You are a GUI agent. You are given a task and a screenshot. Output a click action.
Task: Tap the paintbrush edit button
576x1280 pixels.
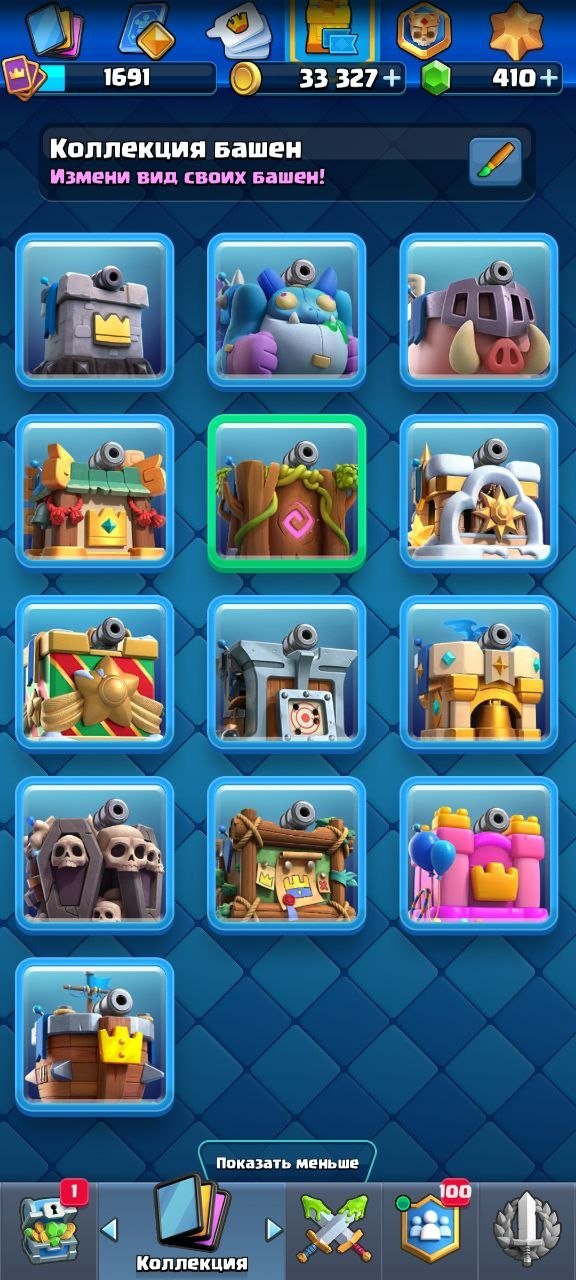(x=496, y=162)
